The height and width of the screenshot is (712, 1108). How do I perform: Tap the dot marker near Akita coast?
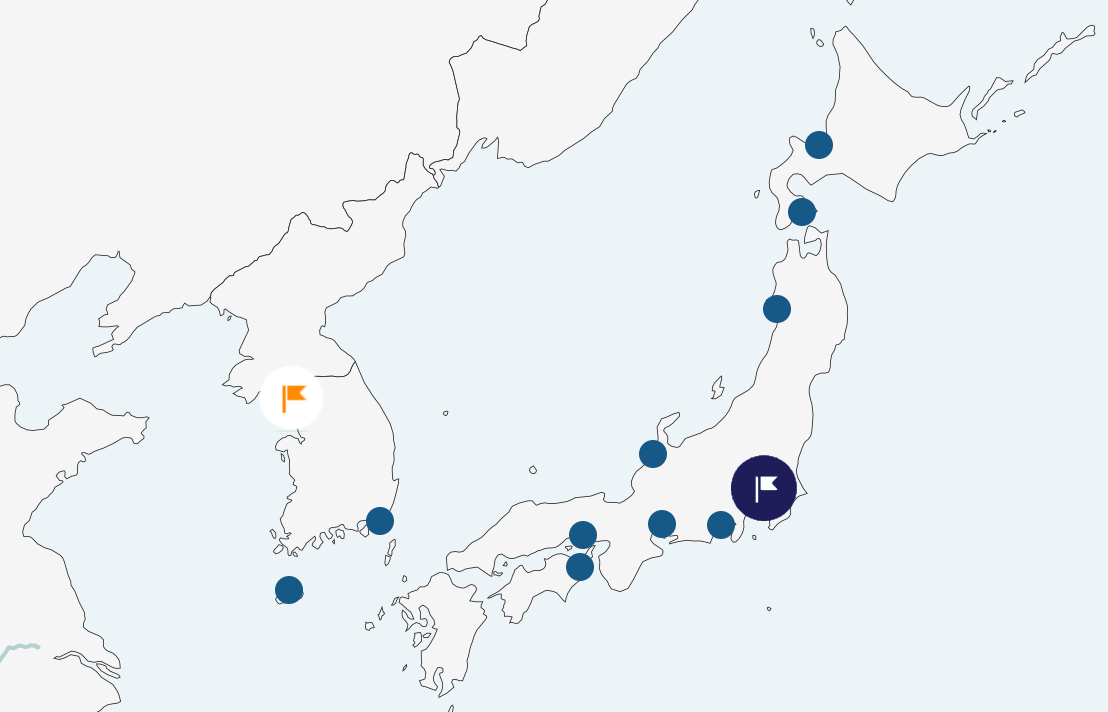(777, 309)
